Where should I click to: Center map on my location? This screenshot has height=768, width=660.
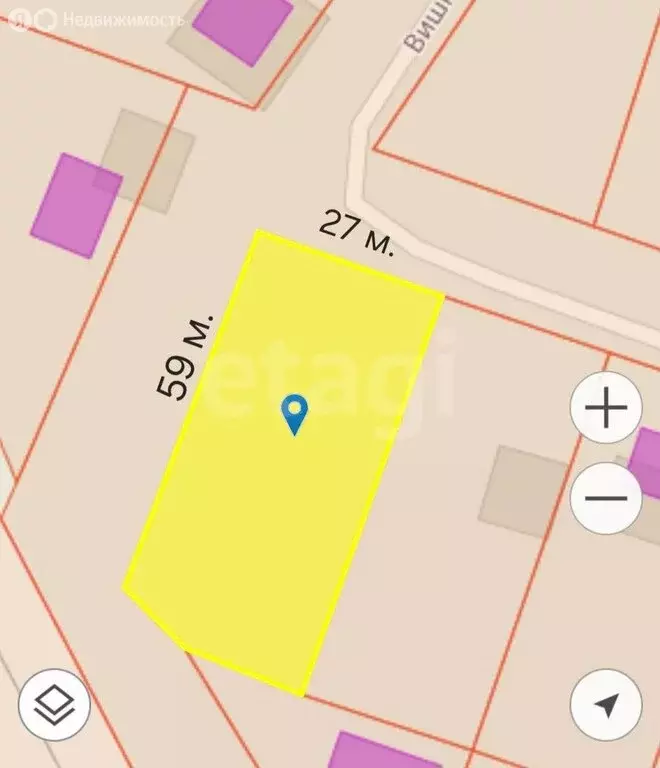(605, 705)
